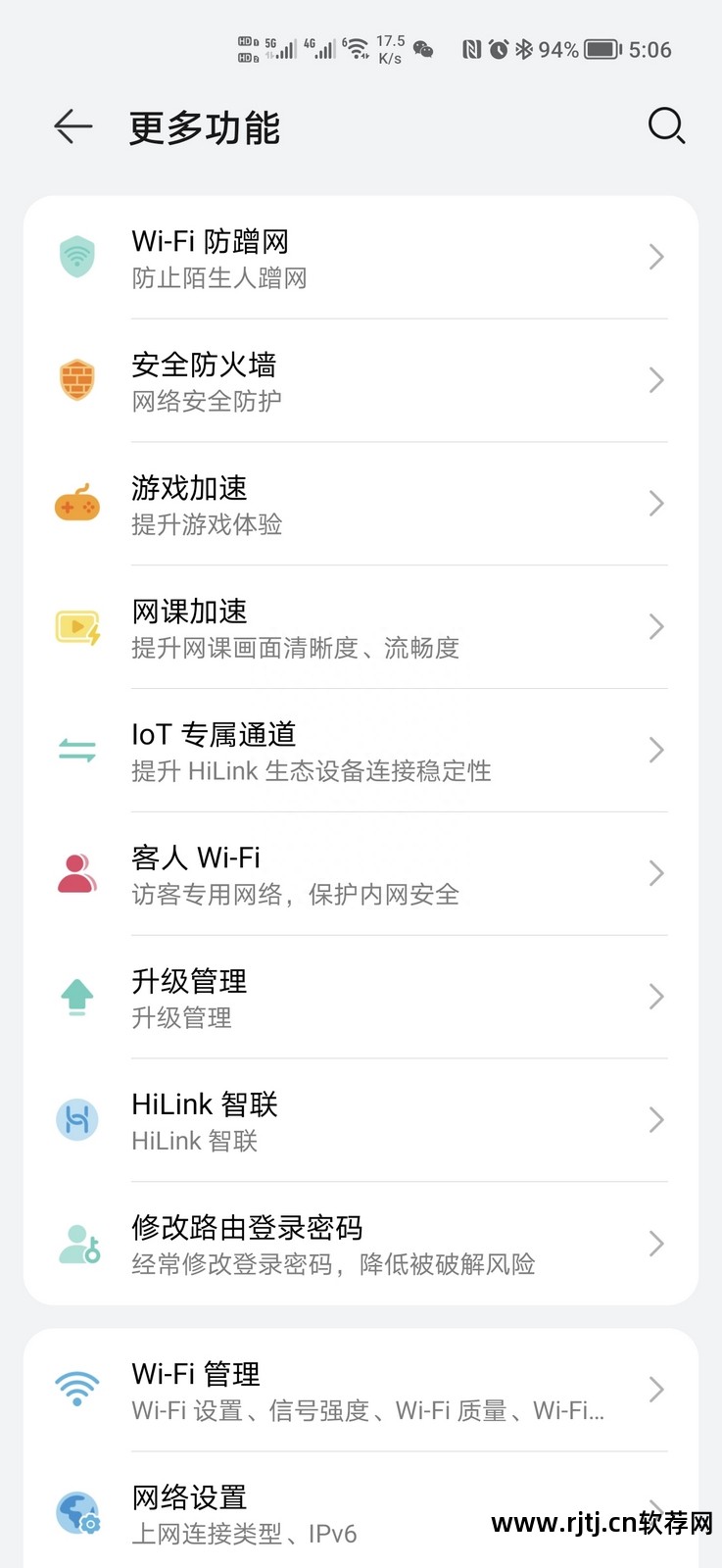
Task: Open 安全防火墙 settings
Action: click(361, 381)
